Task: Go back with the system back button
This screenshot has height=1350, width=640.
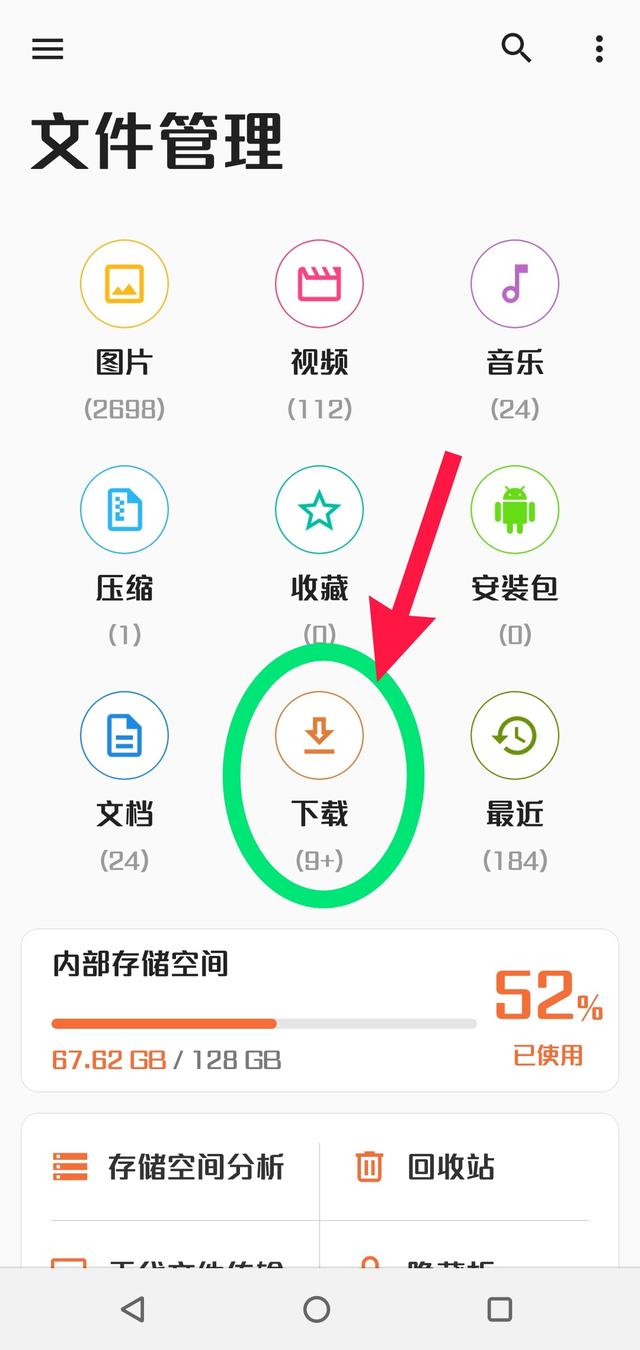Action: click(132, 1309)
